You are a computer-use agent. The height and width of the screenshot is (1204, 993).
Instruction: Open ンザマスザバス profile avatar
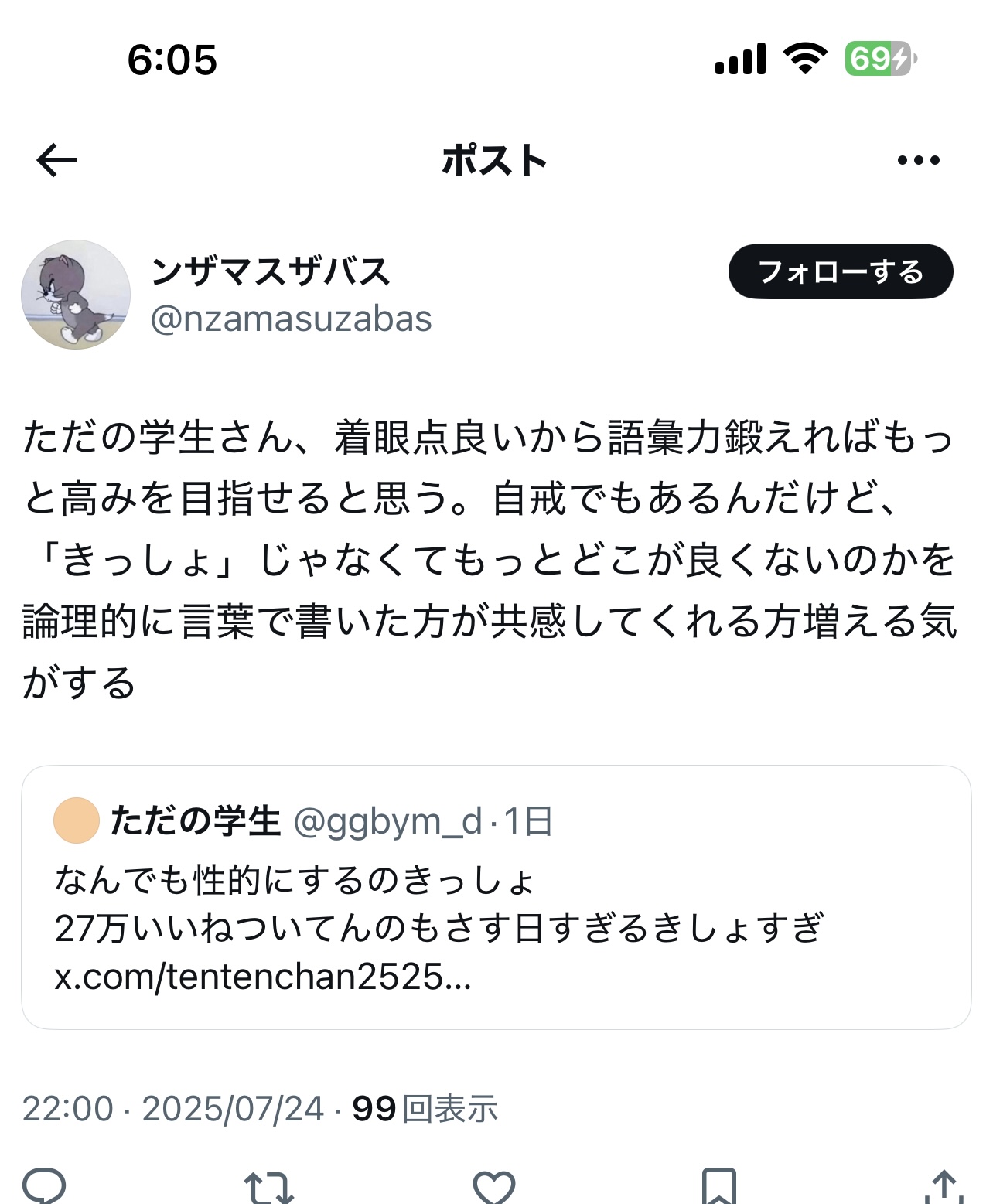tap(76, 295)
